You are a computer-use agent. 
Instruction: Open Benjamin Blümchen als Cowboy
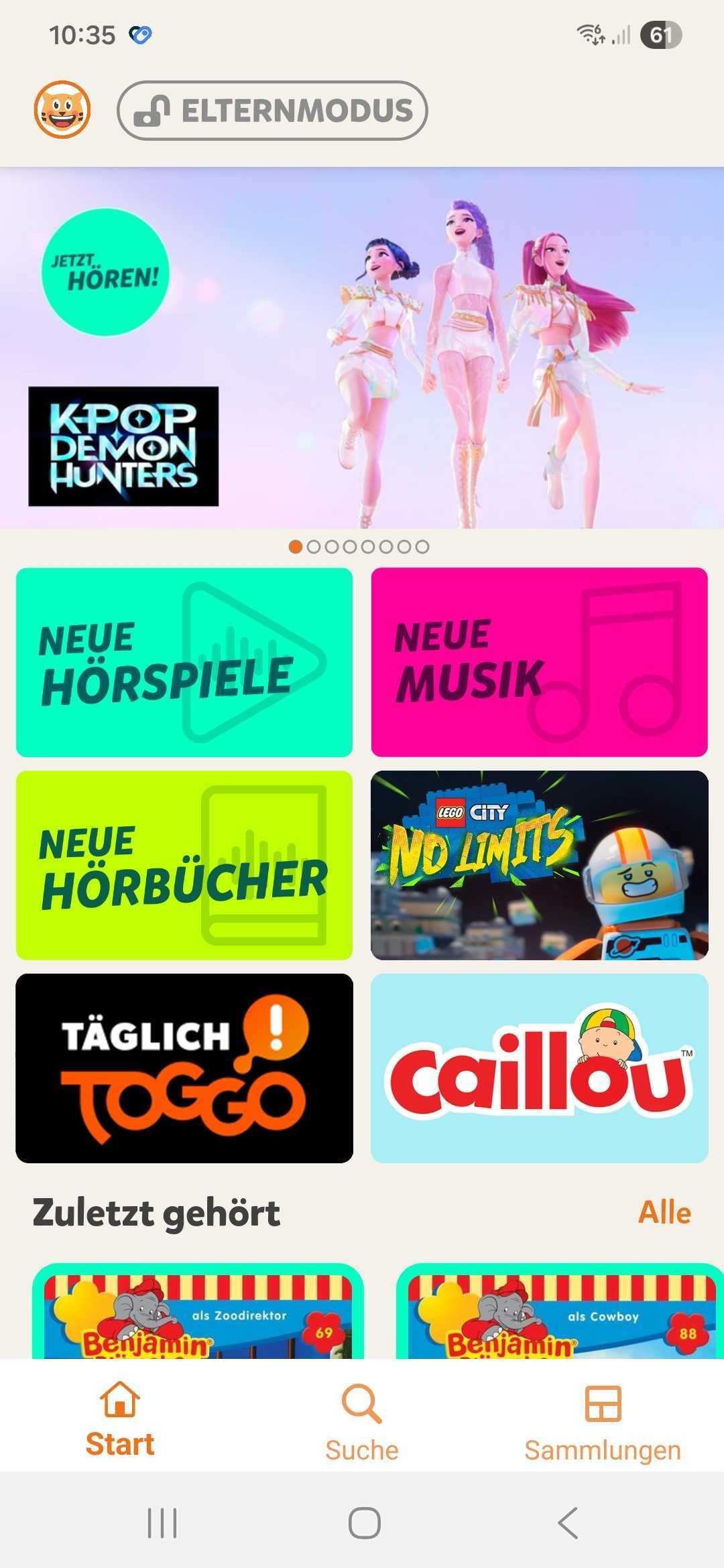pos(560,1313)
